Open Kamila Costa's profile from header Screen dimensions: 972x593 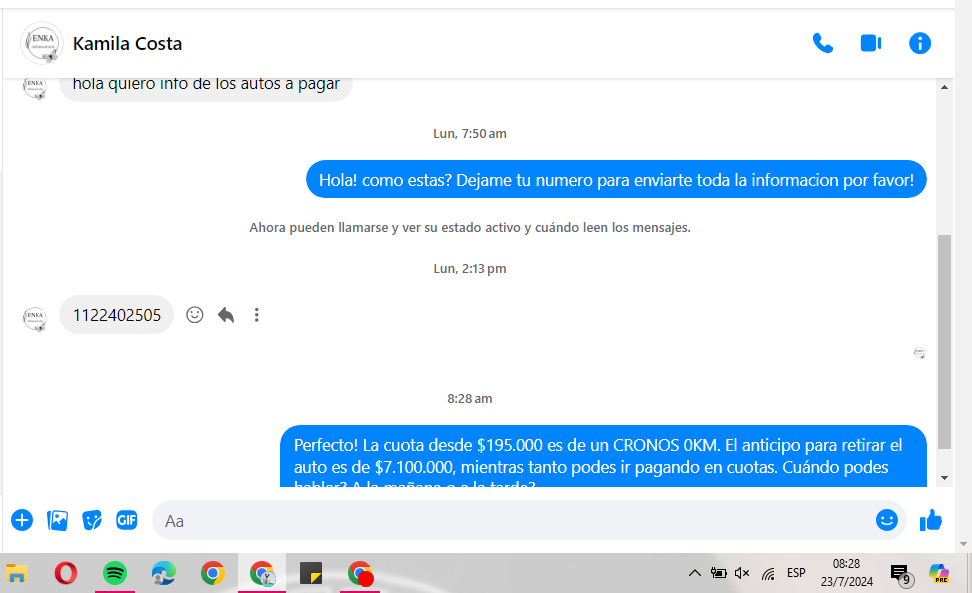(127, 44)
